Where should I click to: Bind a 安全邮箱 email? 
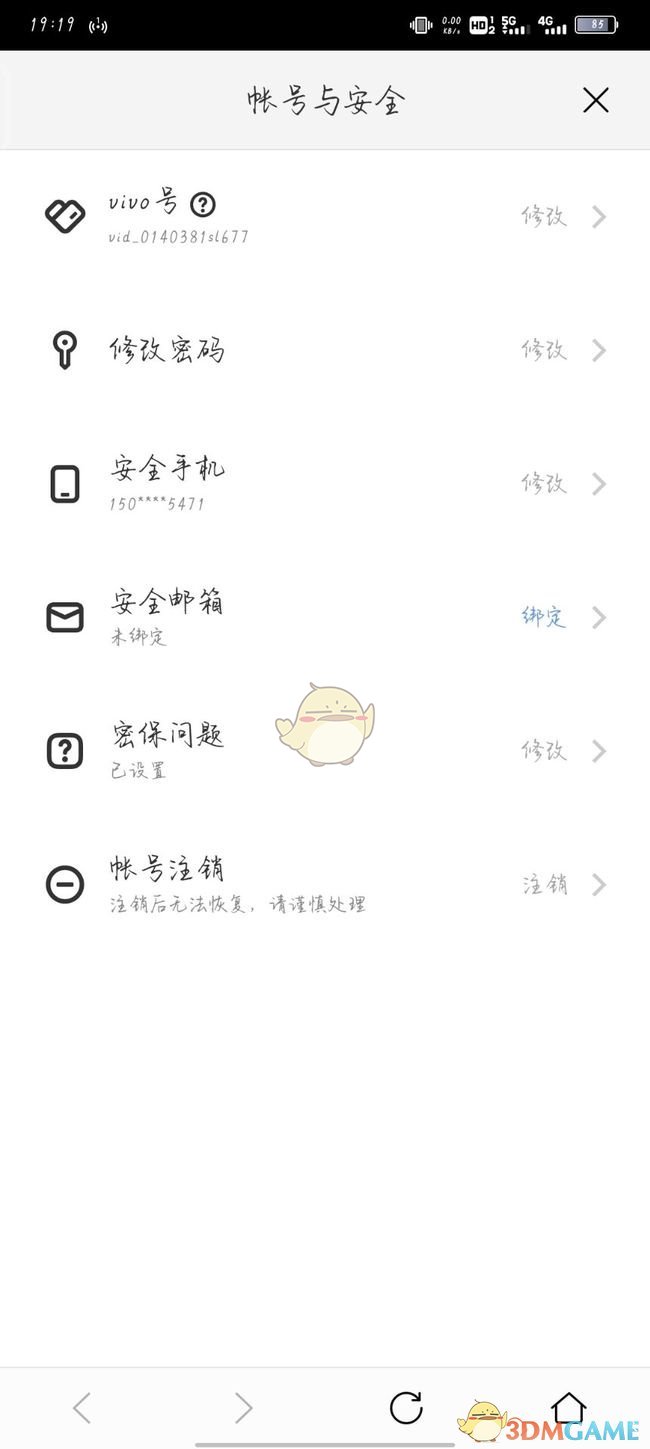click(562, 617)
